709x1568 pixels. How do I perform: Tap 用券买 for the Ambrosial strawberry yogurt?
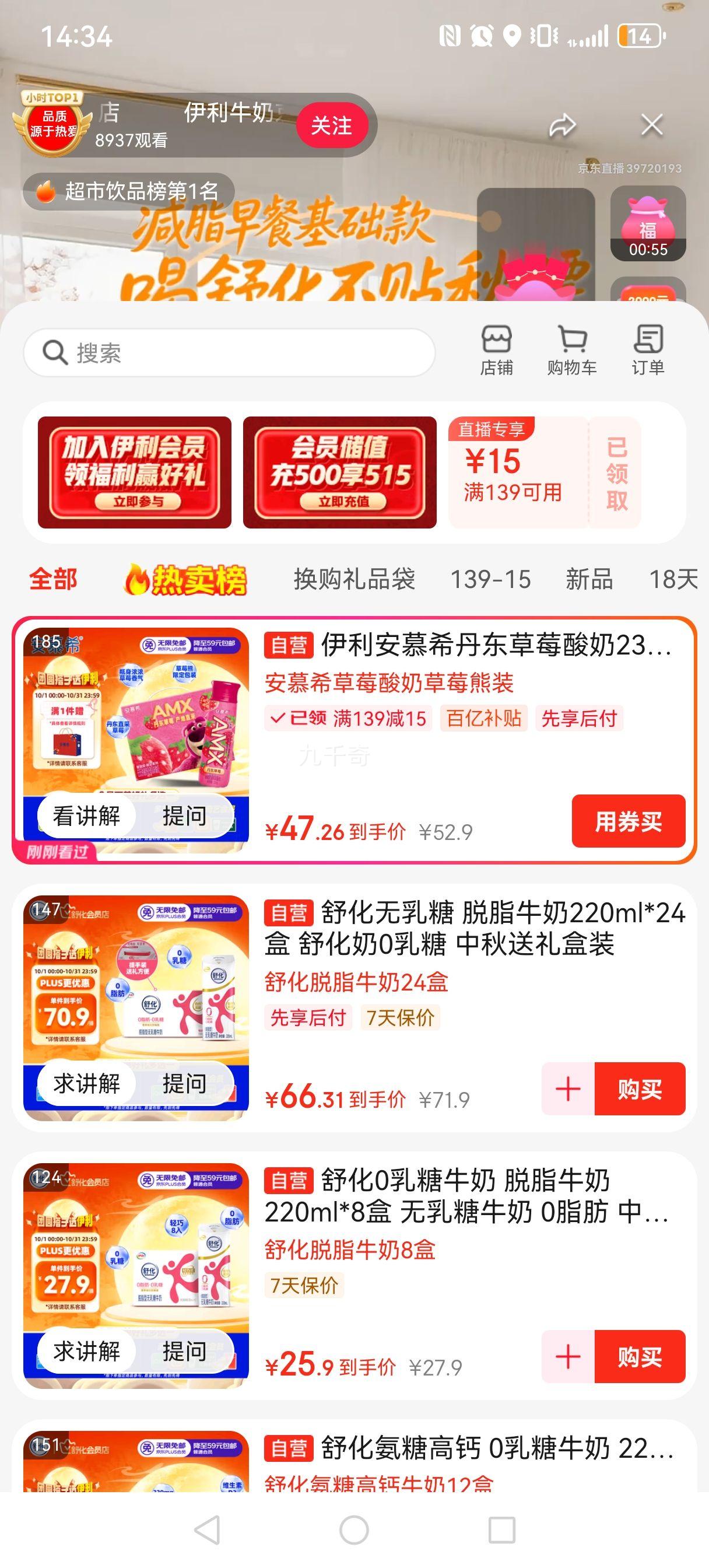628,821
